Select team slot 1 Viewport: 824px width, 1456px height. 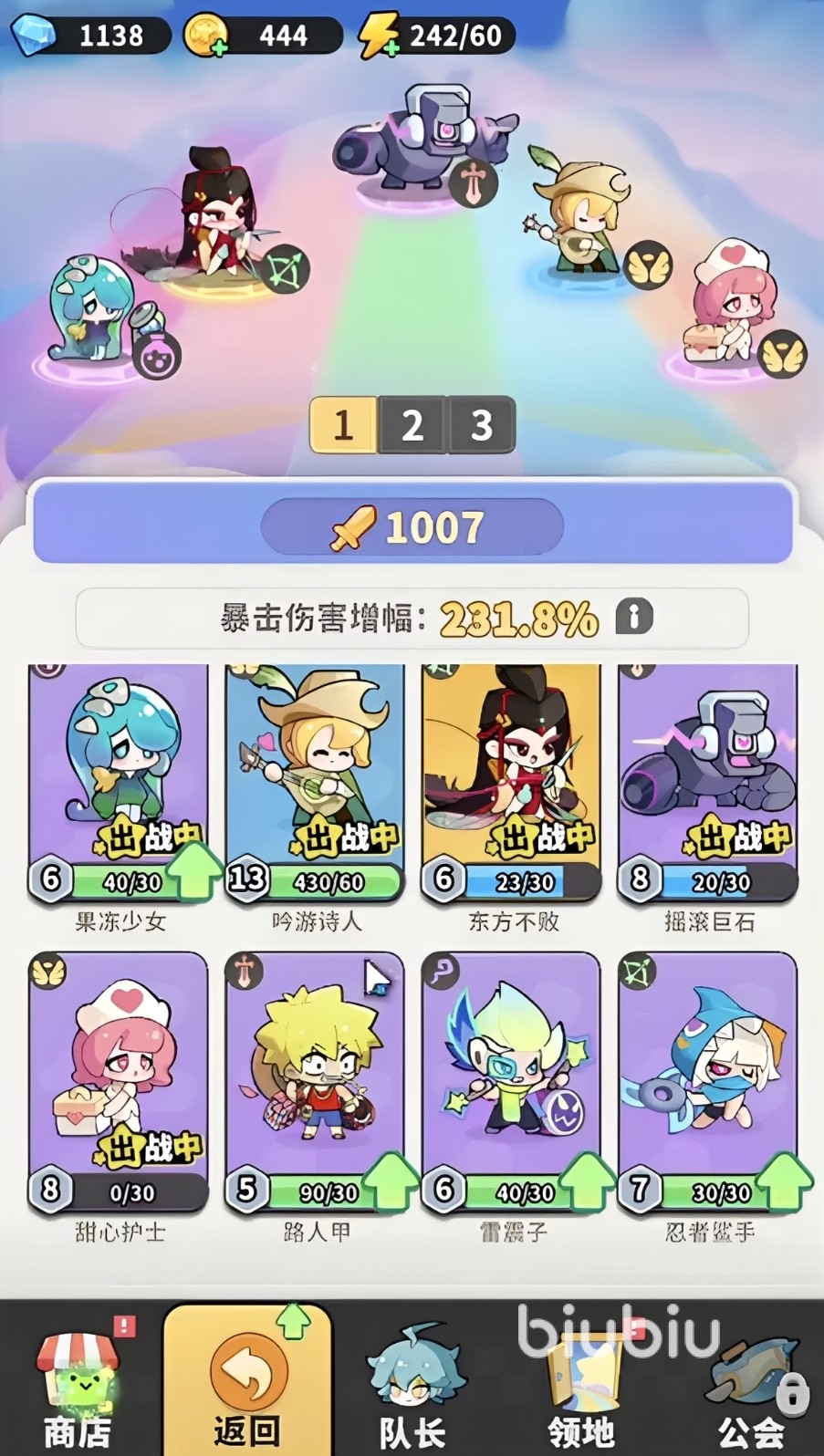[x=343, y=425]
